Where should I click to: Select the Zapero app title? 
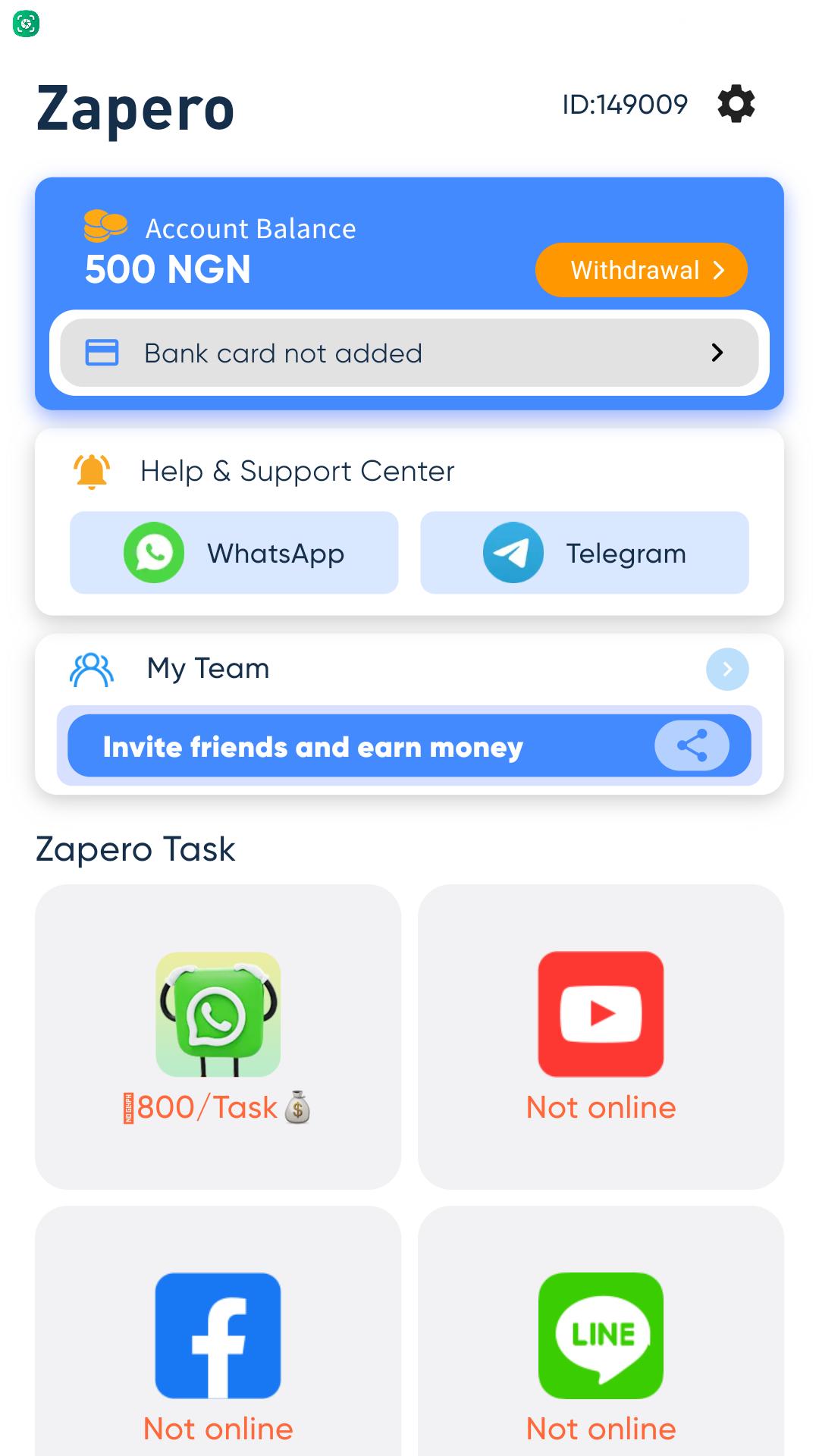(134, 106)
